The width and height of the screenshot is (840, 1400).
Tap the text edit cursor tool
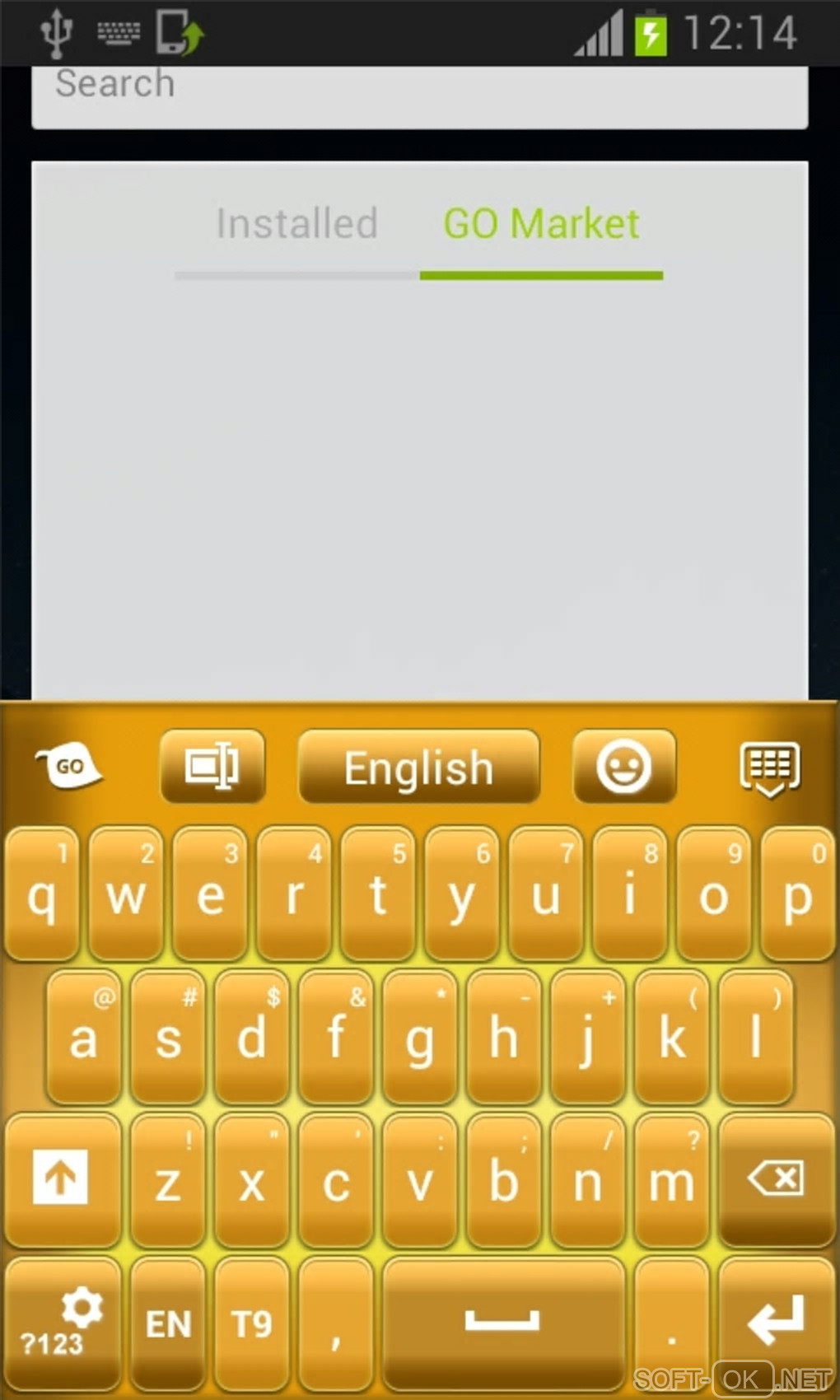[x=212, y=767]
